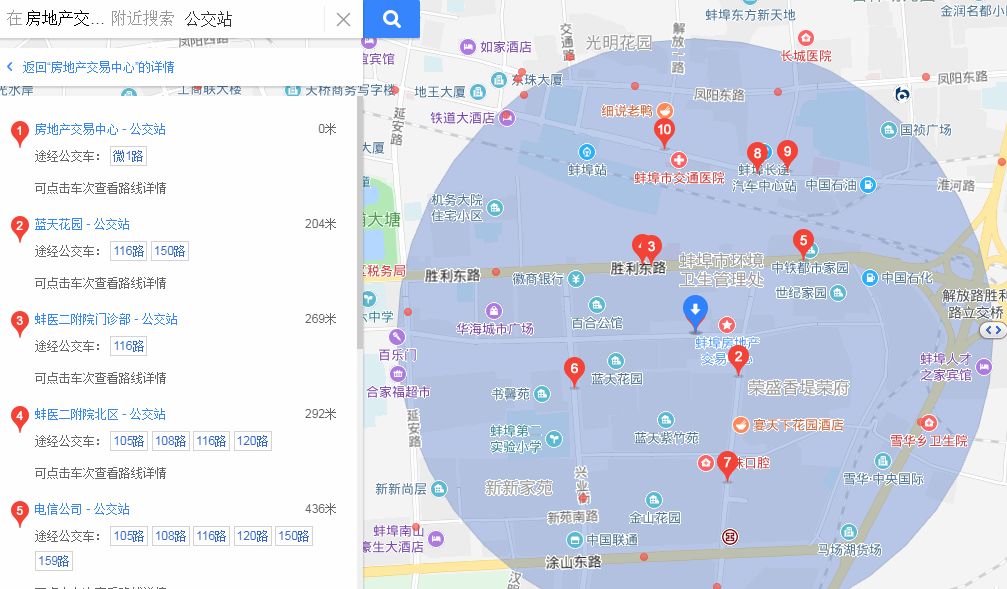The height and width of the screenshot is (589, 1007).
Task: Tap the blue search magnifier button
Action: click(x=391, y=18)
